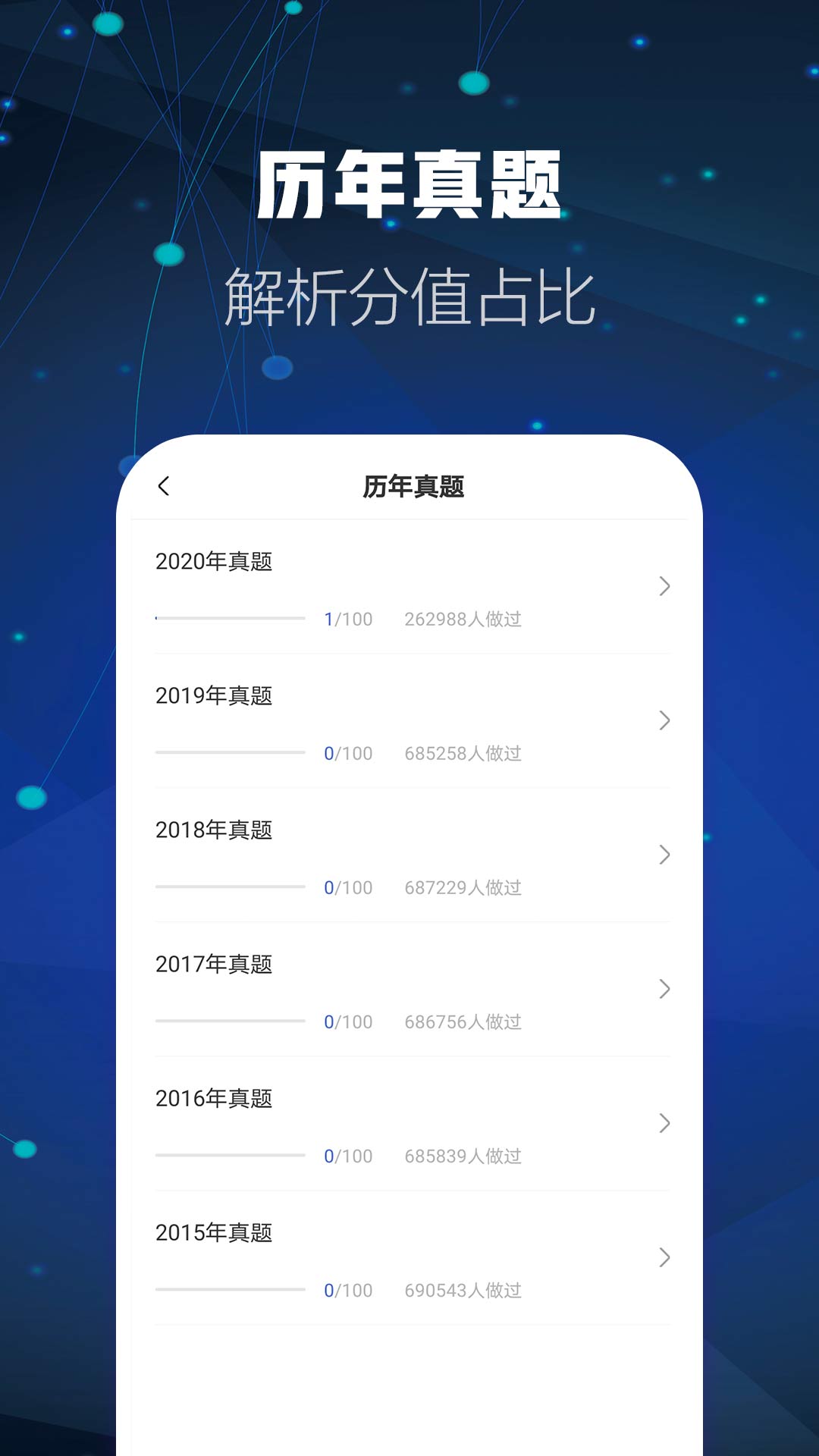Open 2018年真题 using the right arrow

point(664,855)
